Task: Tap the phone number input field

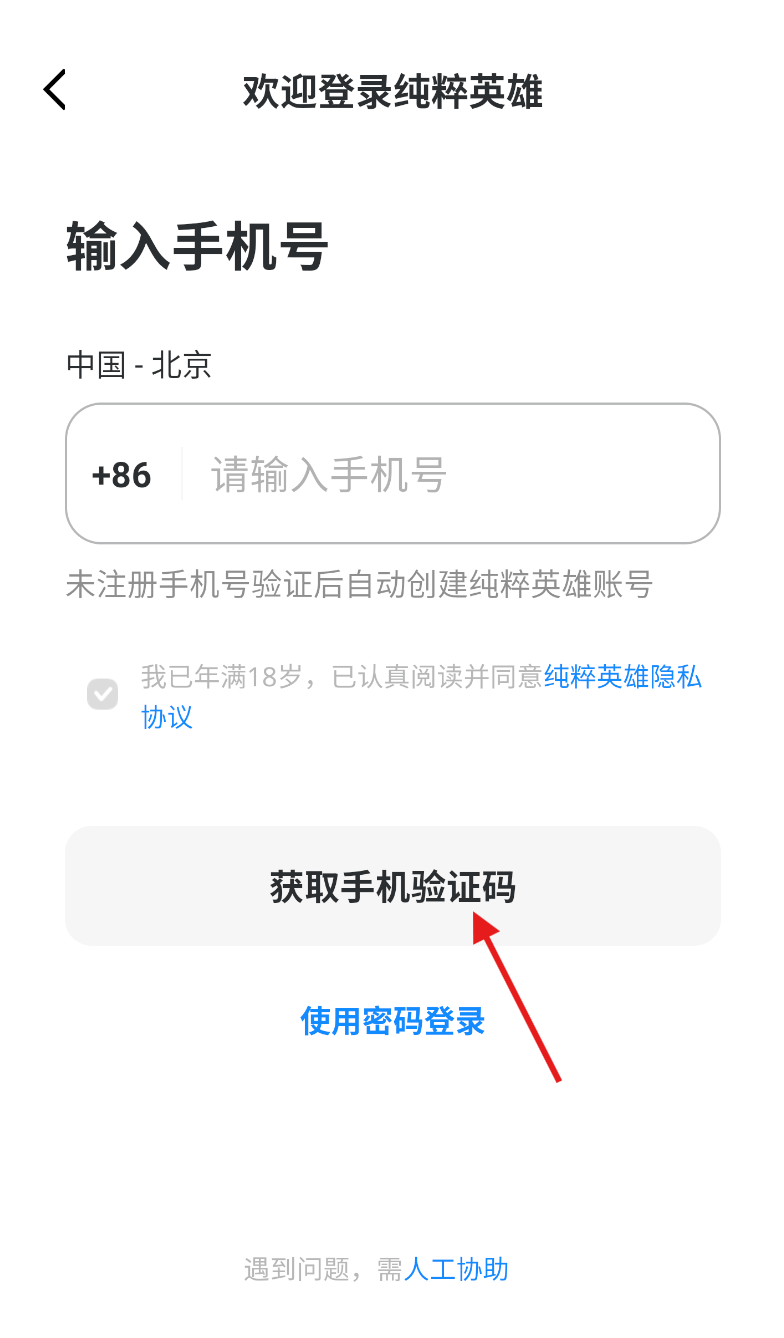Action: 450,474
